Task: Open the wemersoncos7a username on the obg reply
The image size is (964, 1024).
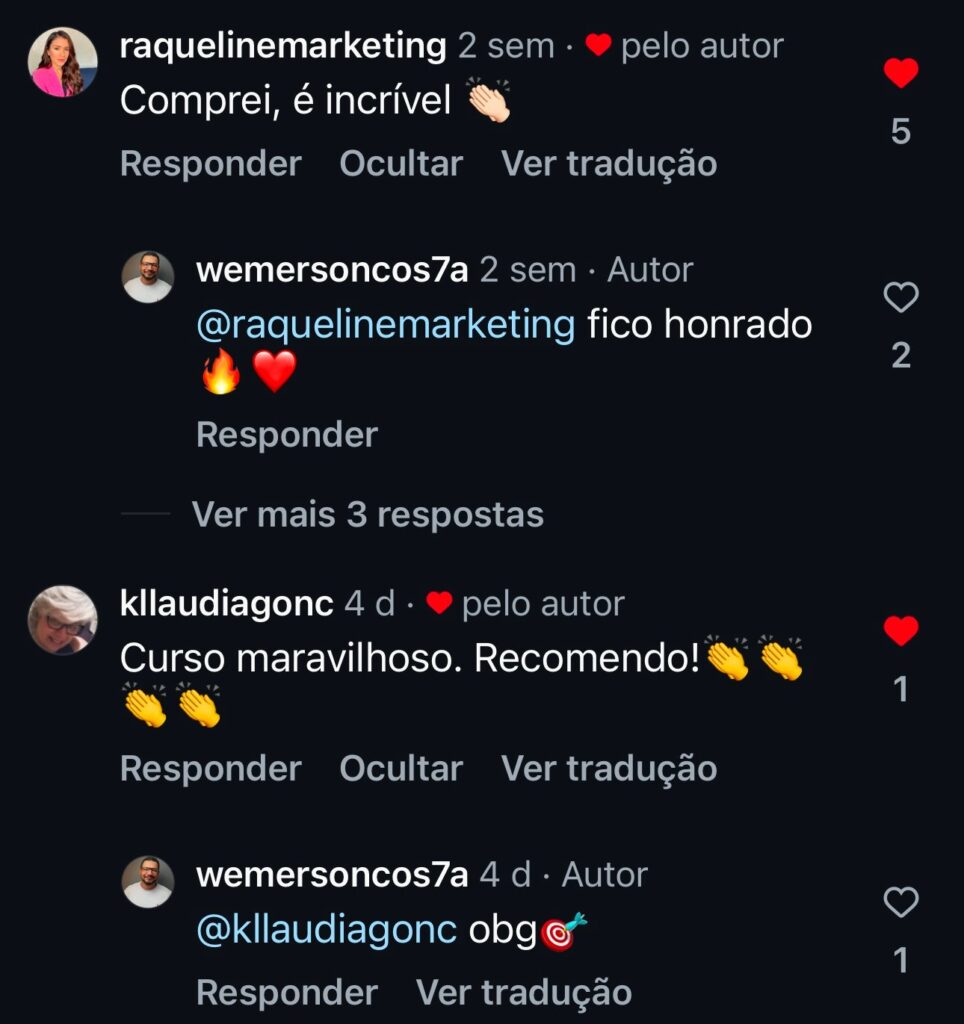Action: point(332,875)
